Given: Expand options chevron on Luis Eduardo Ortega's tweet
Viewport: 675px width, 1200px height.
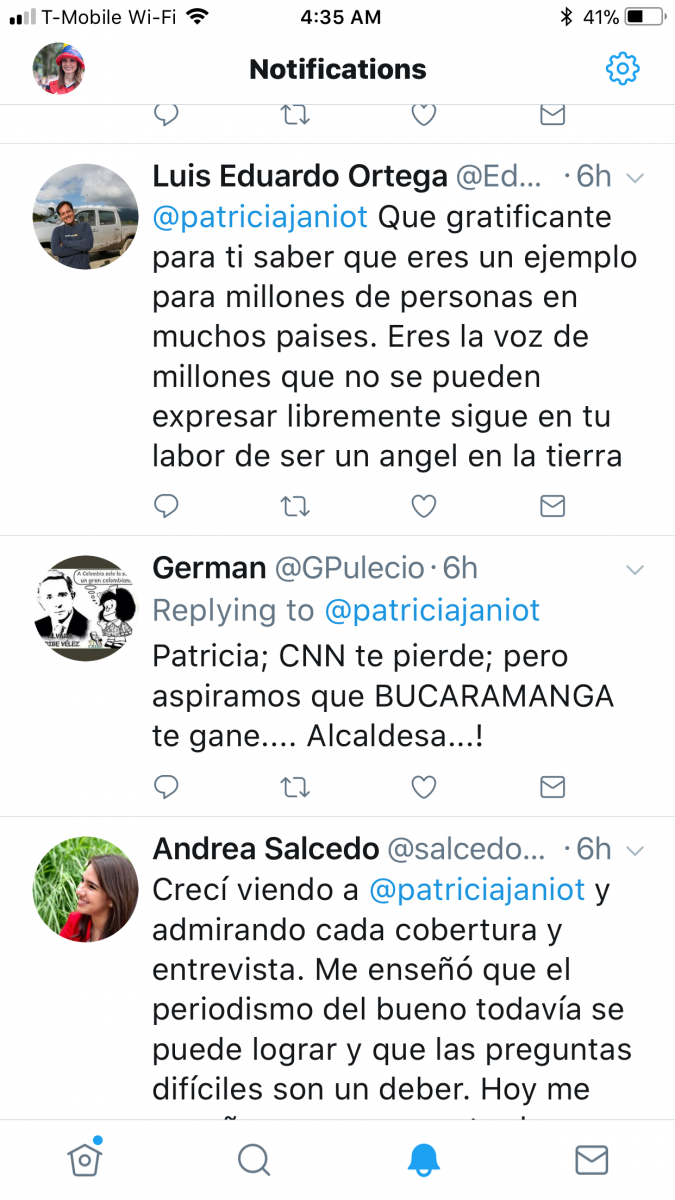Looking at the screenshot, I should pos(634,178).
